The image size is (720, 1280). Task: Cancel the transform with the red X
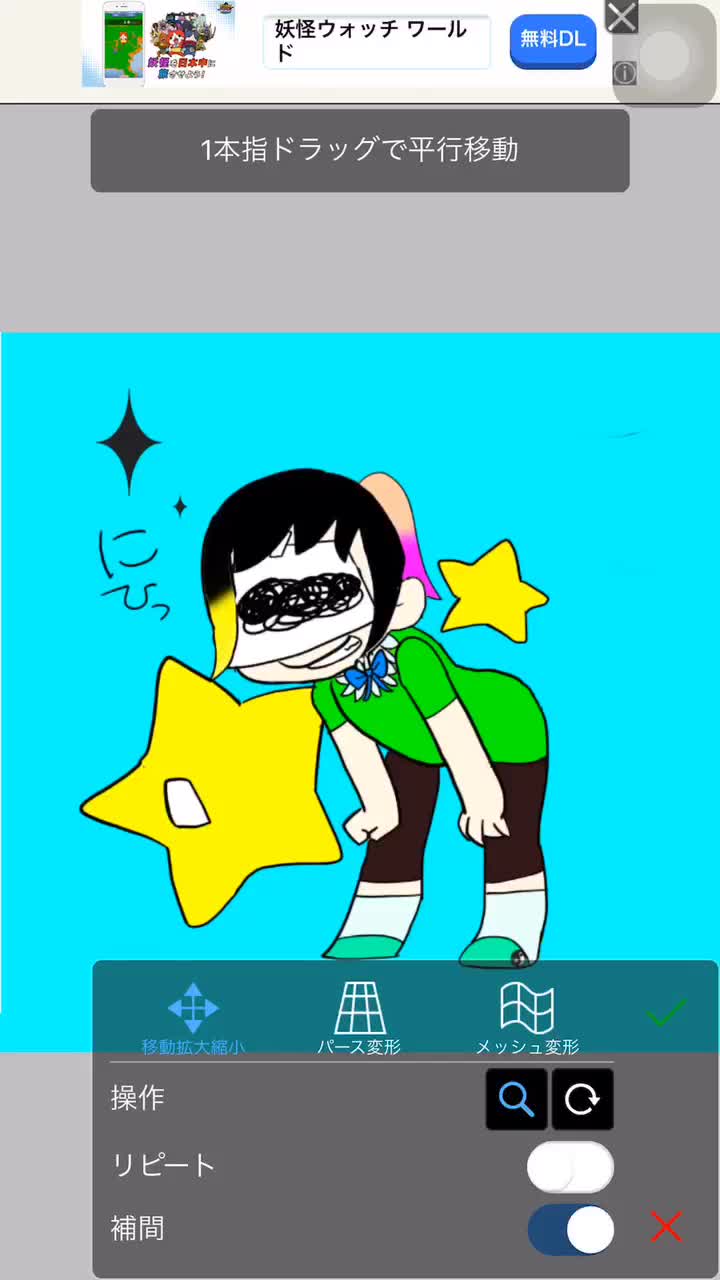(666, 1226)
